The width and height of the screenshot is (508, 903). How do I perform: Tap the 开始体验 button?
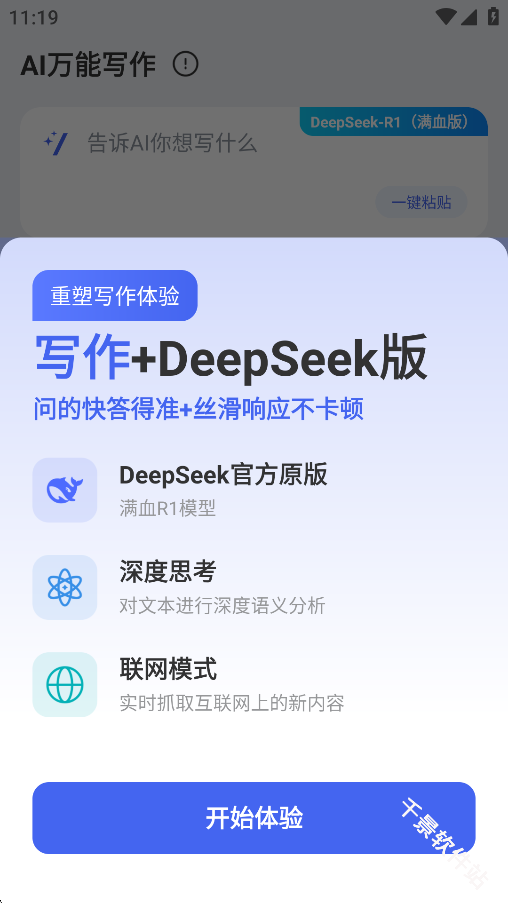254,818
